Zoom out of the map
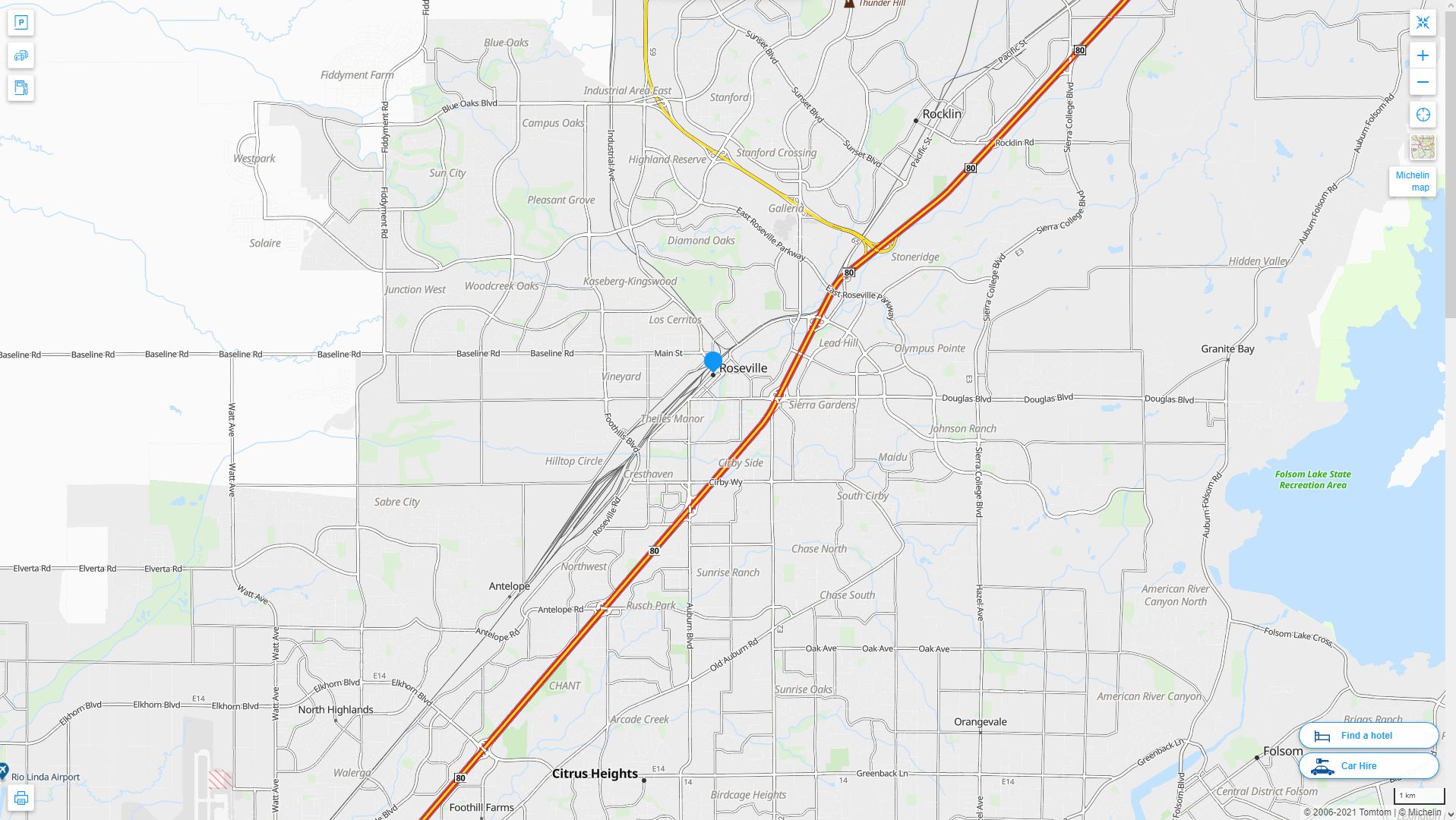 tap(1423, 82)
